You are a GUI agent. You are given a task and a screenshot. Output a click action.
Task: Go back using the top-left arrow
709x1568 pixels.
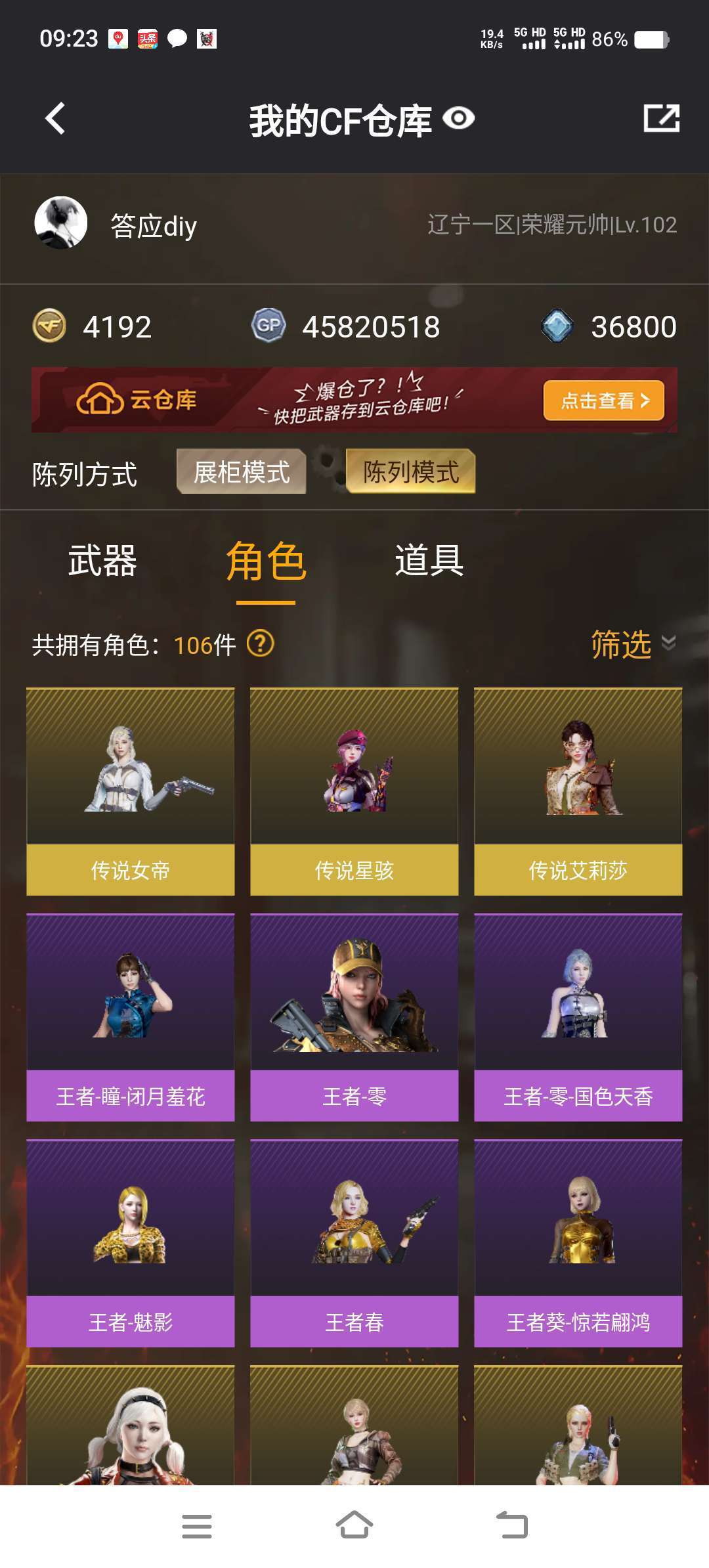55,119
